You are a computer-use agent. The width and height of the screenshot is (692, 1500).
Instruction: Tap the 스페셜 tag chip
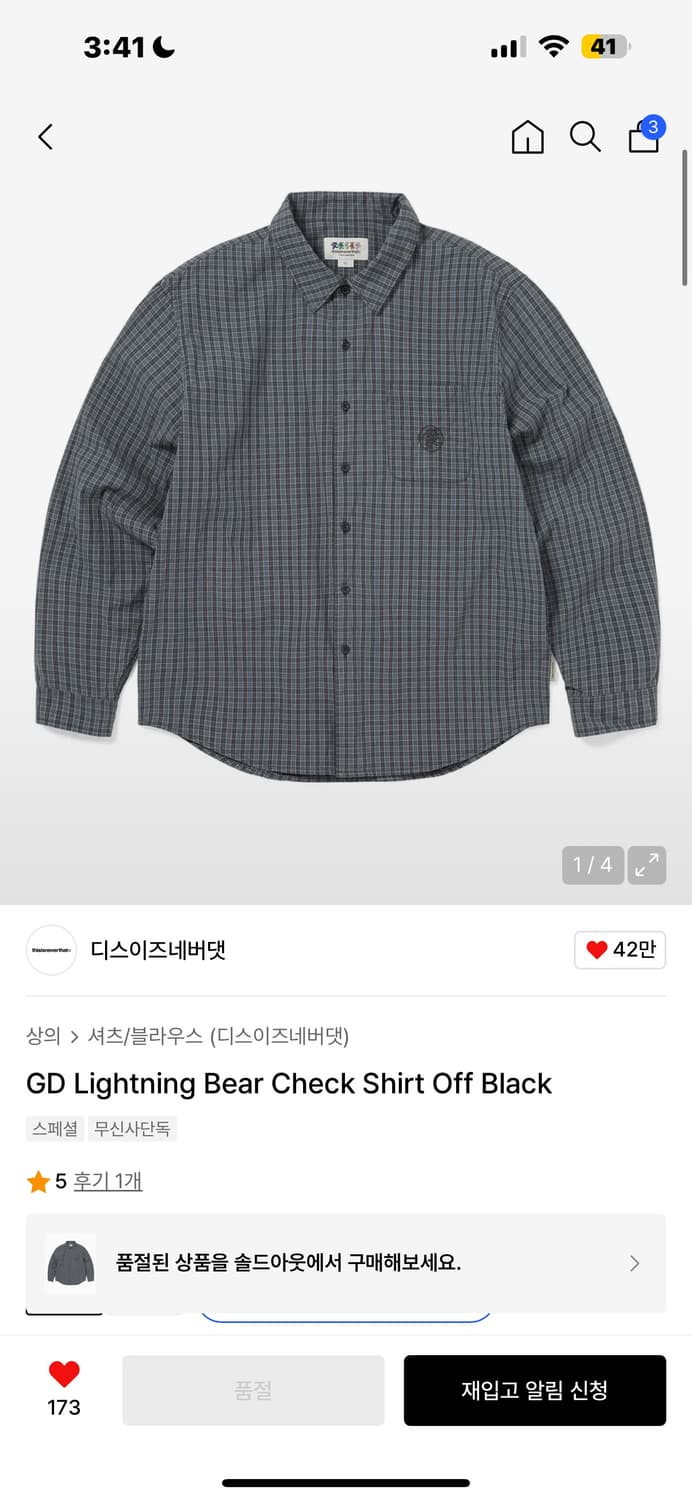coord(55,1129)
